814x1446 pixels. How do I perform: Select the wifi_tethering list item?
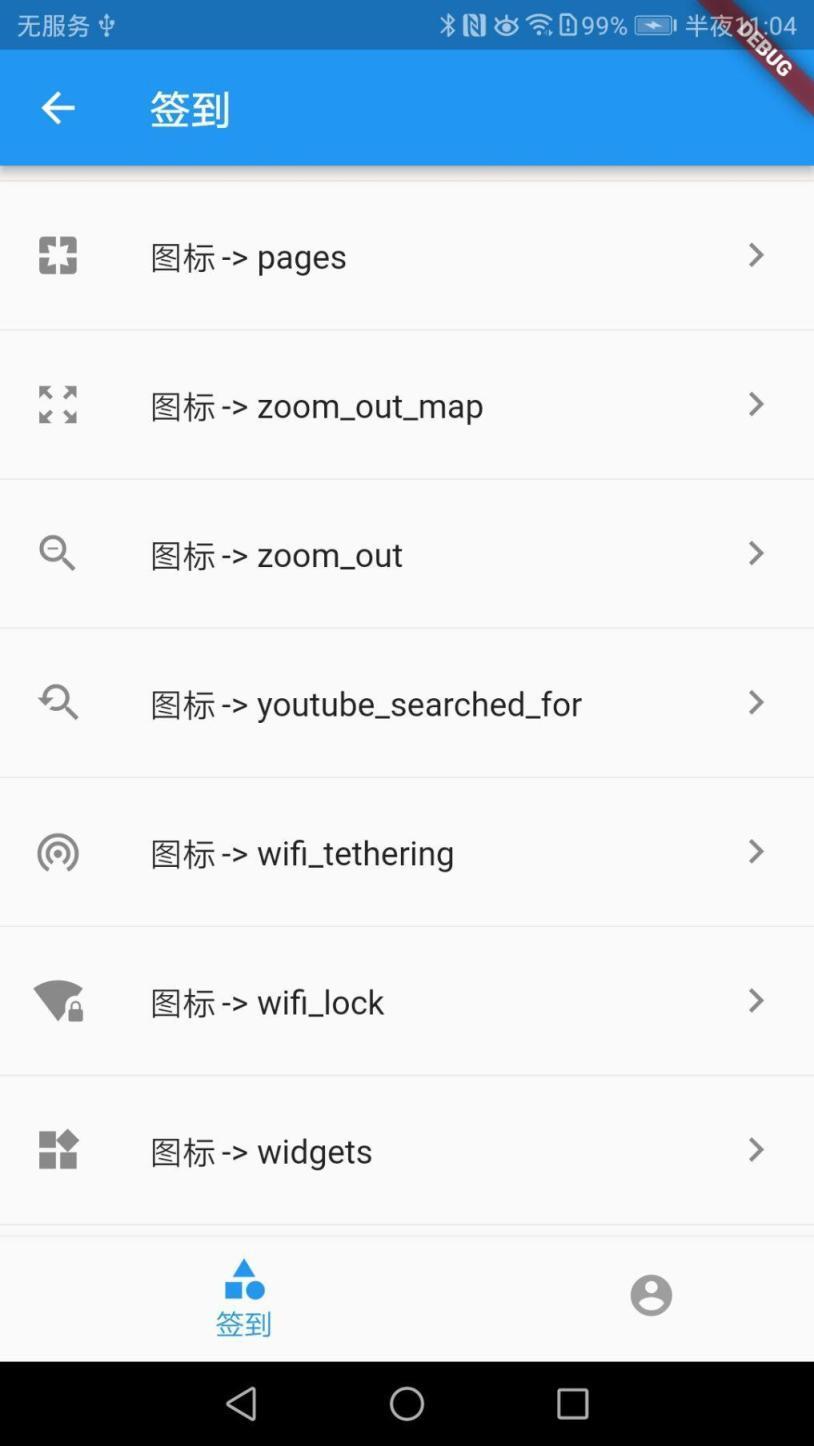click(x=406, y=852)
